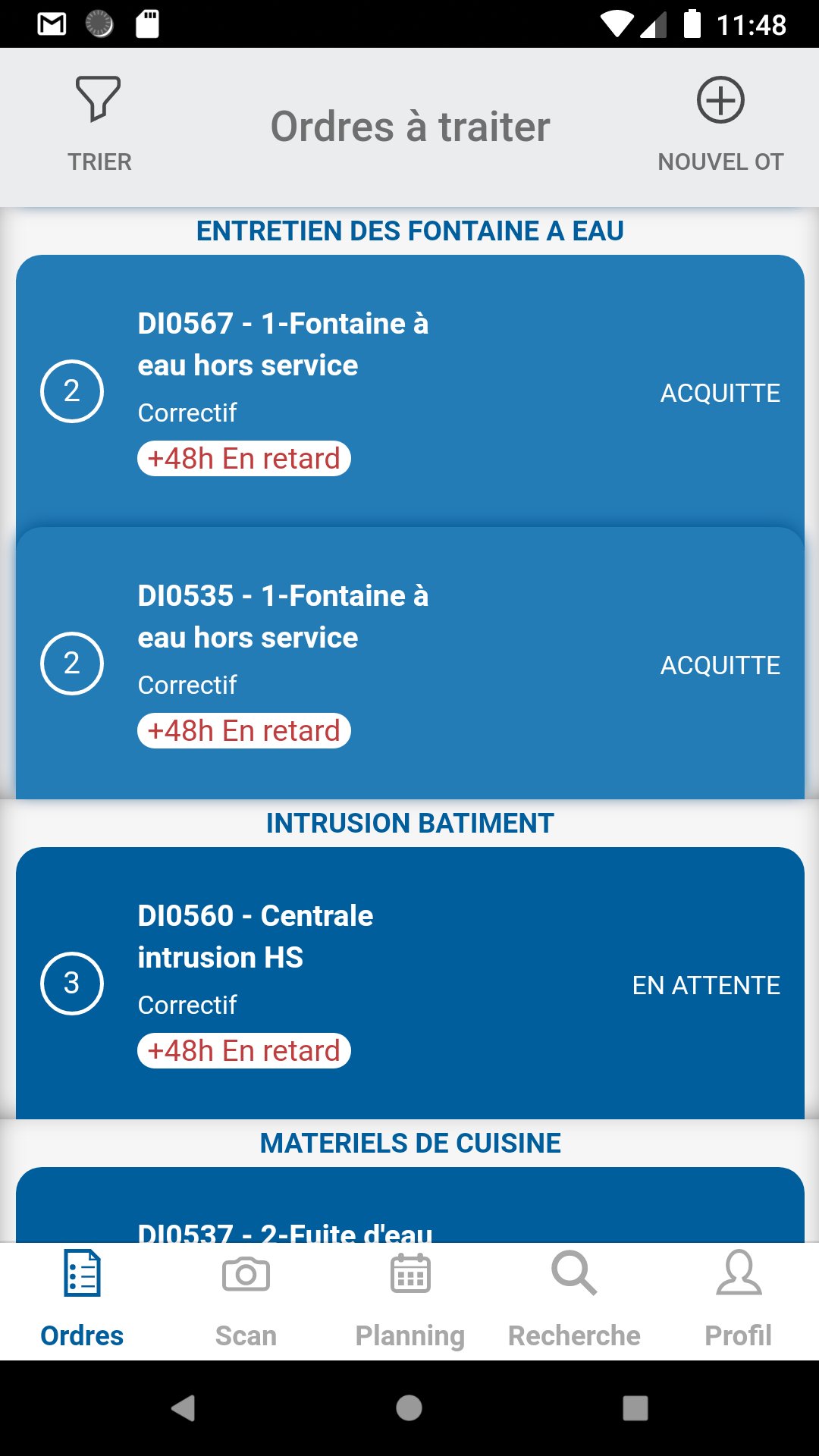Viewport: 819px width, 1456px height.
Task: Switch to the Scan tab
Action: click(x=246, y=1301)
